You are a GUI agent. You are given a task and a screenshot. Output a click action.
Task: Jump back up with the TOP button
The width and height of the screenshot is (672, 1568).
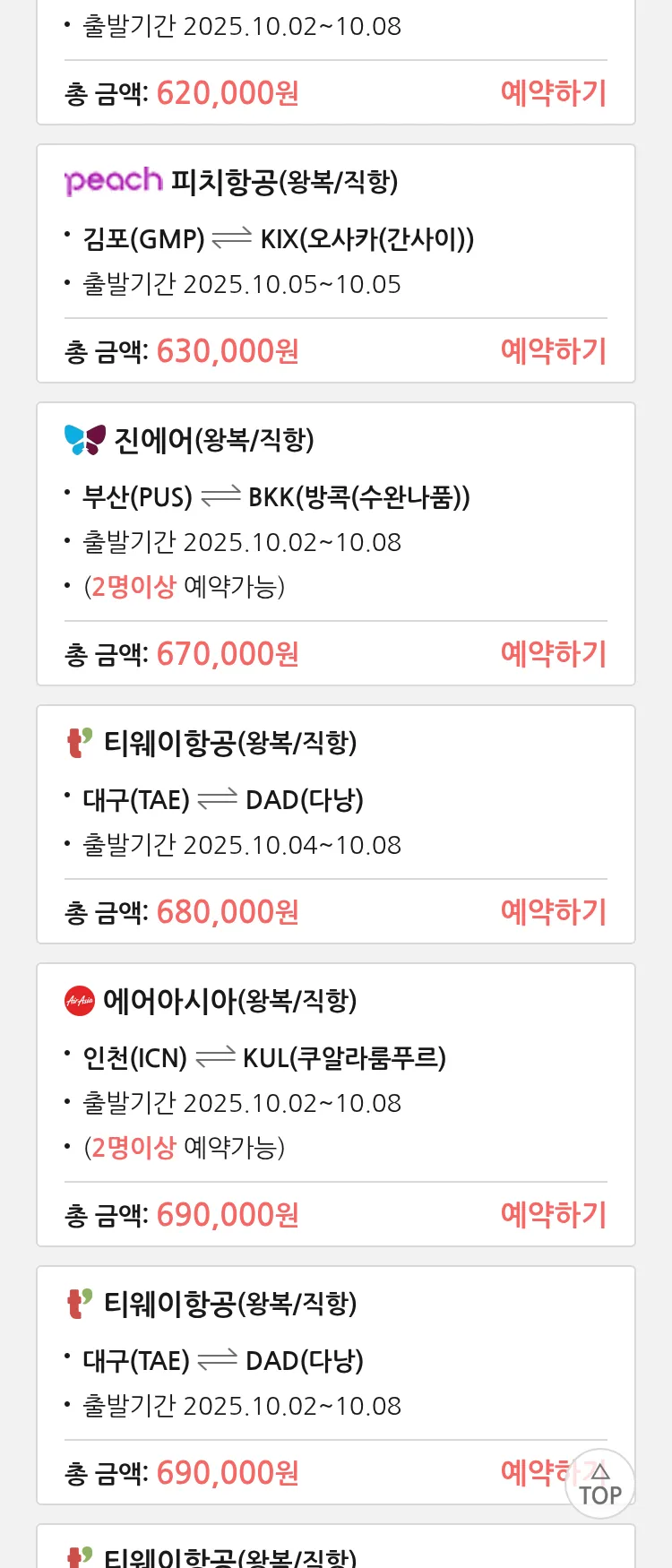click(x=599, y=1485)
